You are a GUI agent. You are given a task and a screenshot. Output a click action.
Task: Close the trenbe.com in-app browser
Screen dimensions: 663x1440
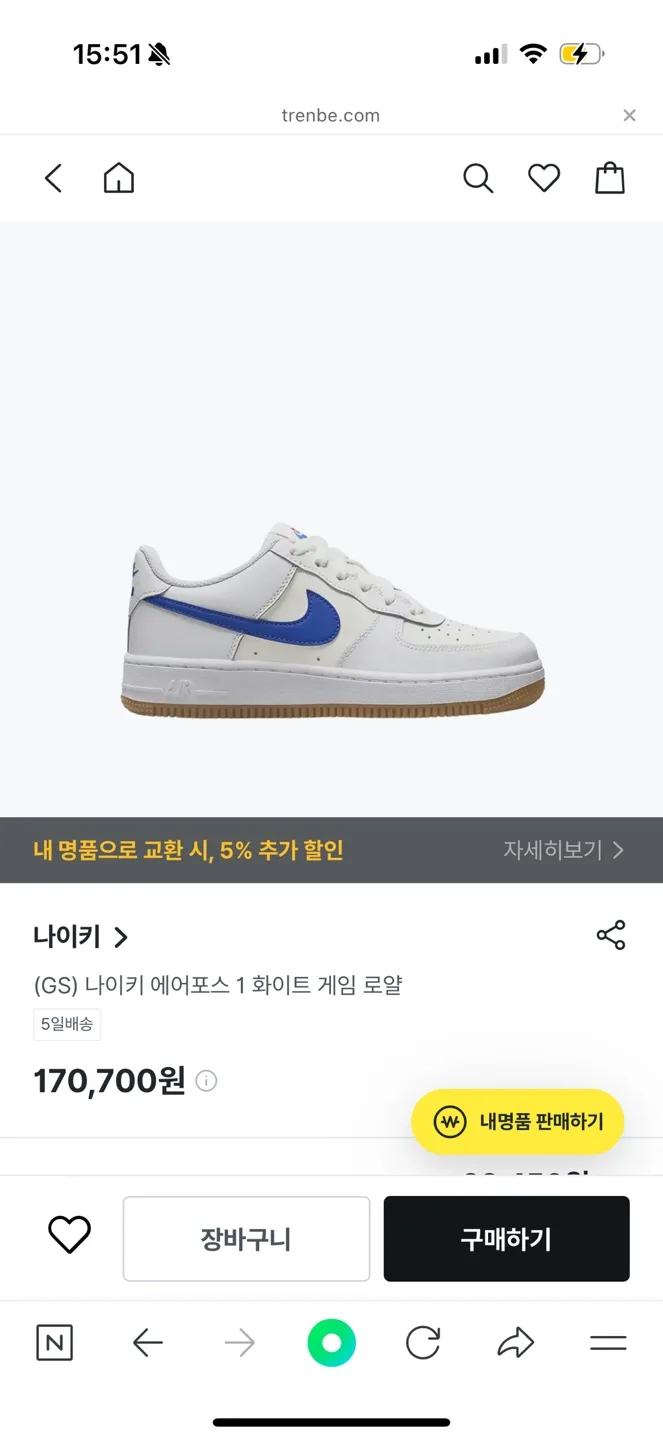pyautogui.click(x=629, y=116)
